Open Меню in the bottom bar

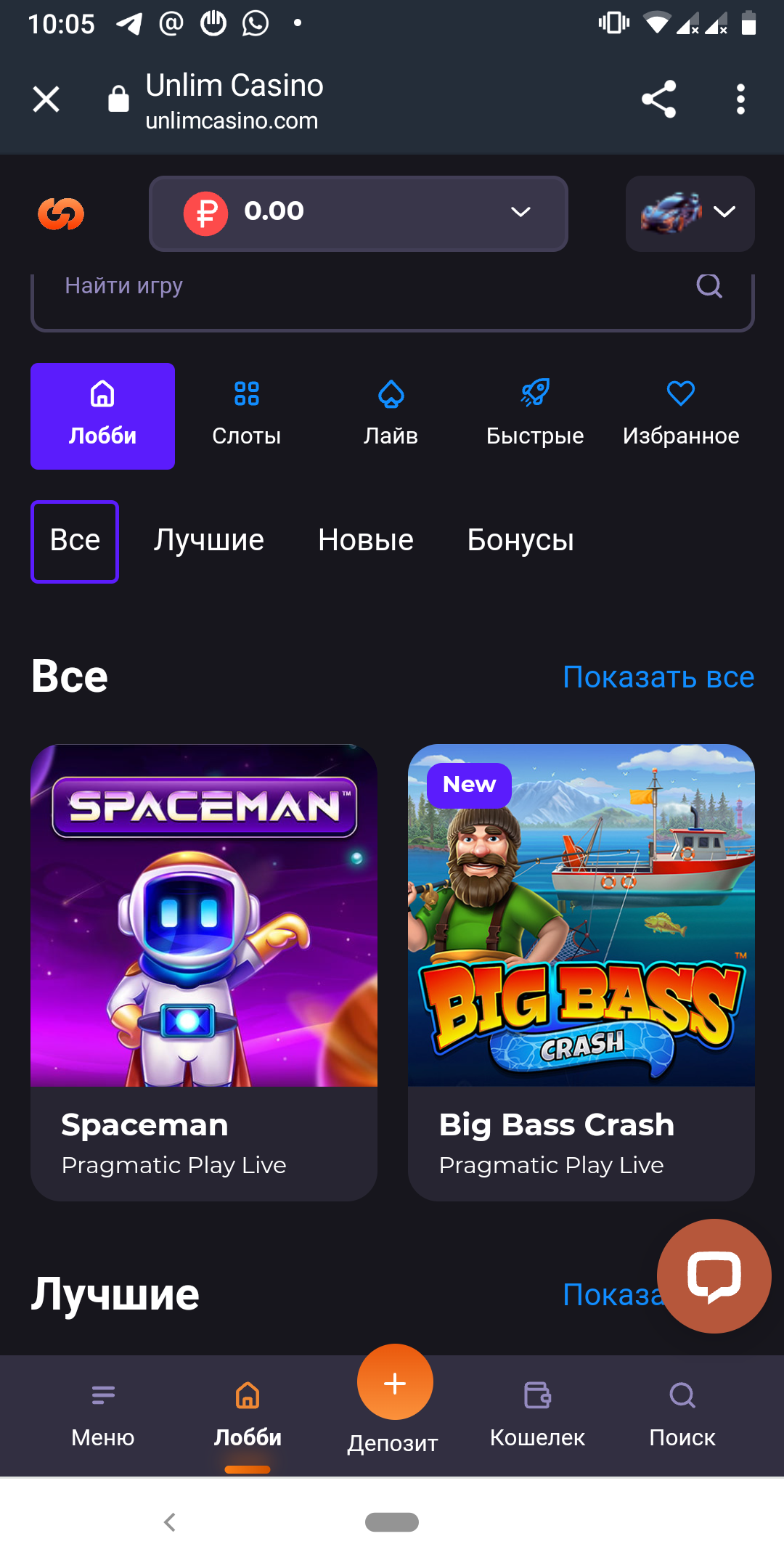(x=103, y=1414)
